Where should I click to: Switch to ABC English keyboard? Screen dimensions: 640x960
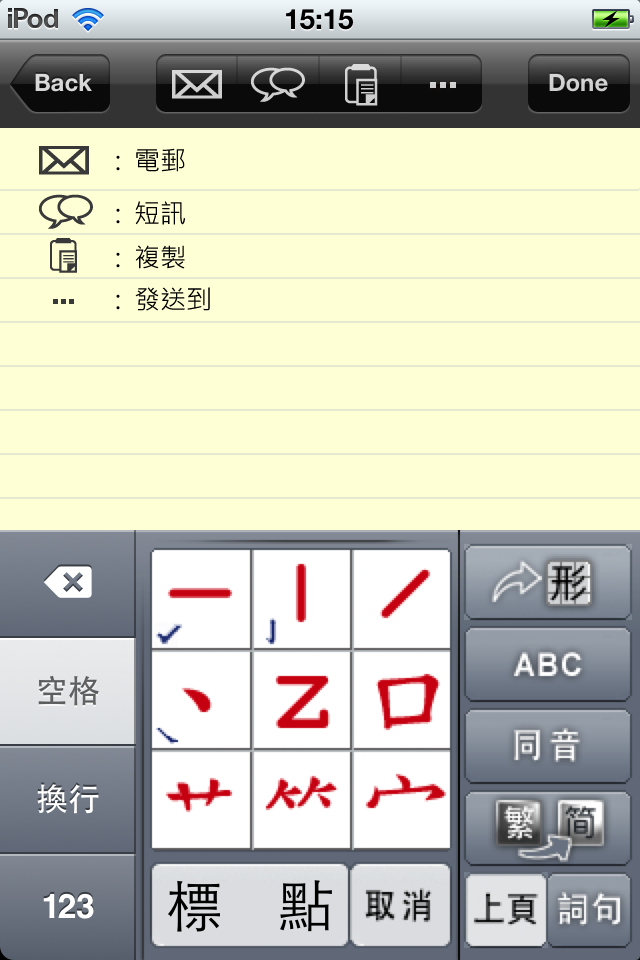click(x=547, y=664)
